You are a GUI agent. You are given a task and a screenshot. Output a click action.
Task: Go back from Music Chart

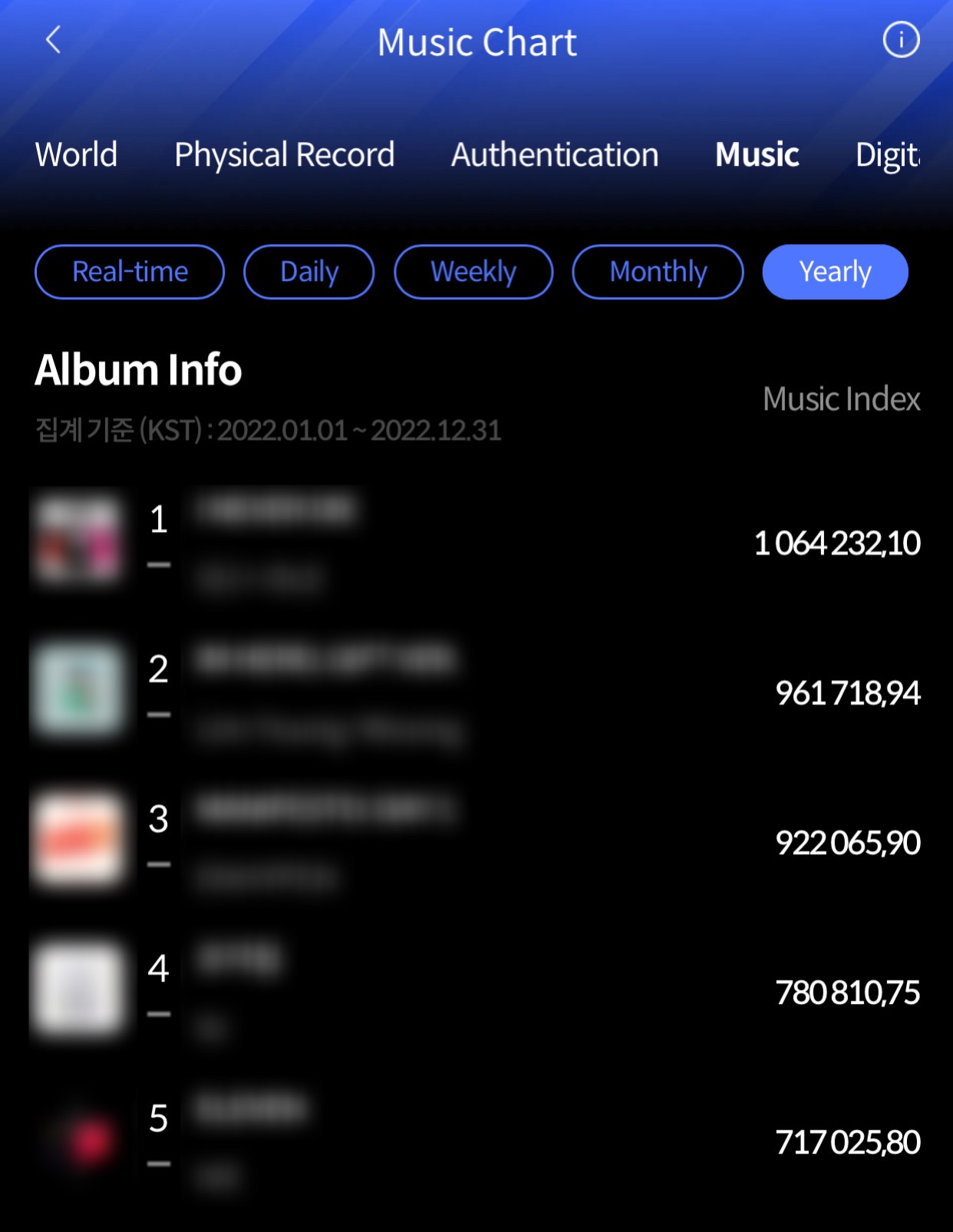pyautogui.click(x=53, y=40)
